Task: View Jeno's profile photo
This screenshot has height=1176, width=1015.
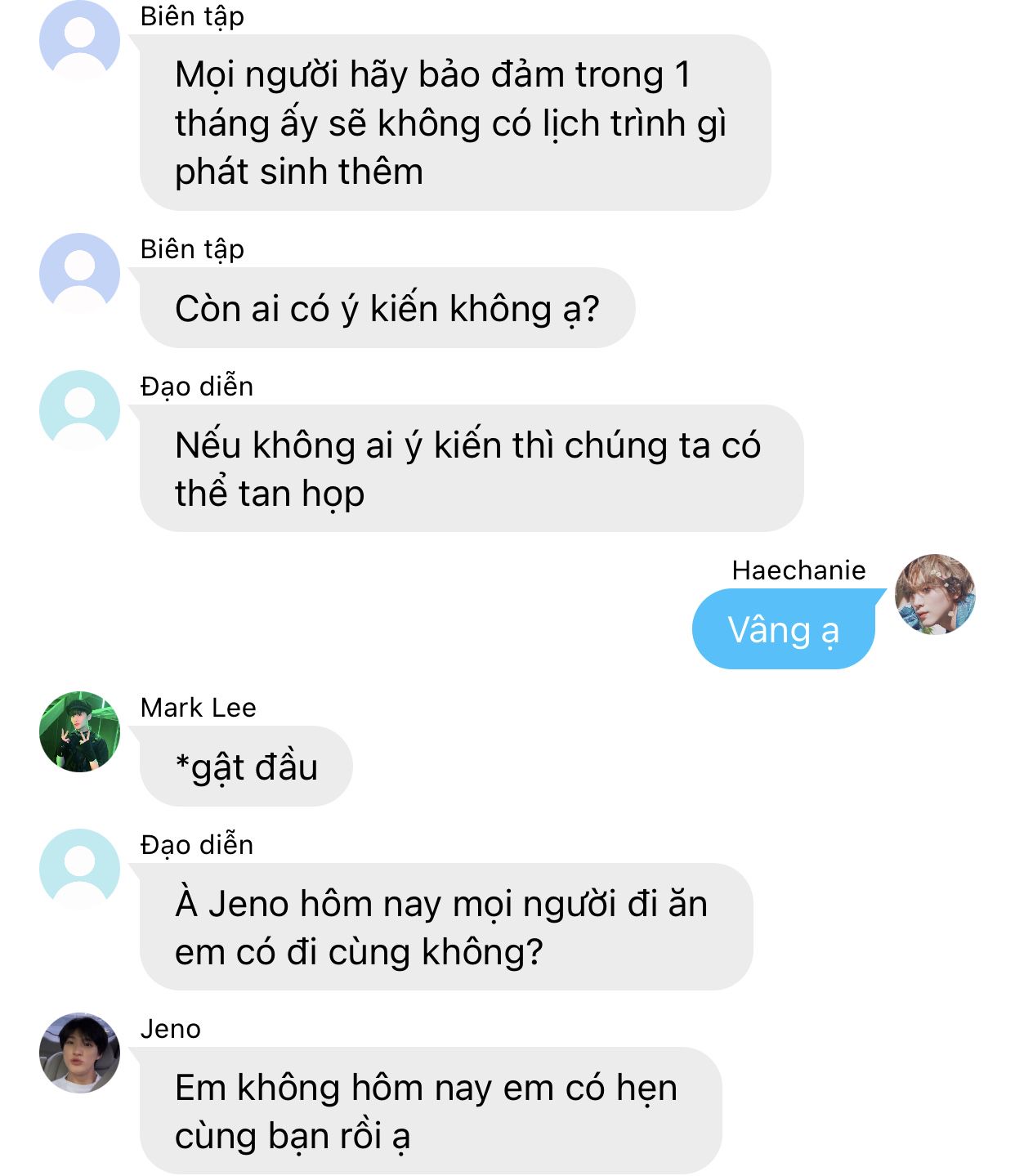Action: 80,1053
